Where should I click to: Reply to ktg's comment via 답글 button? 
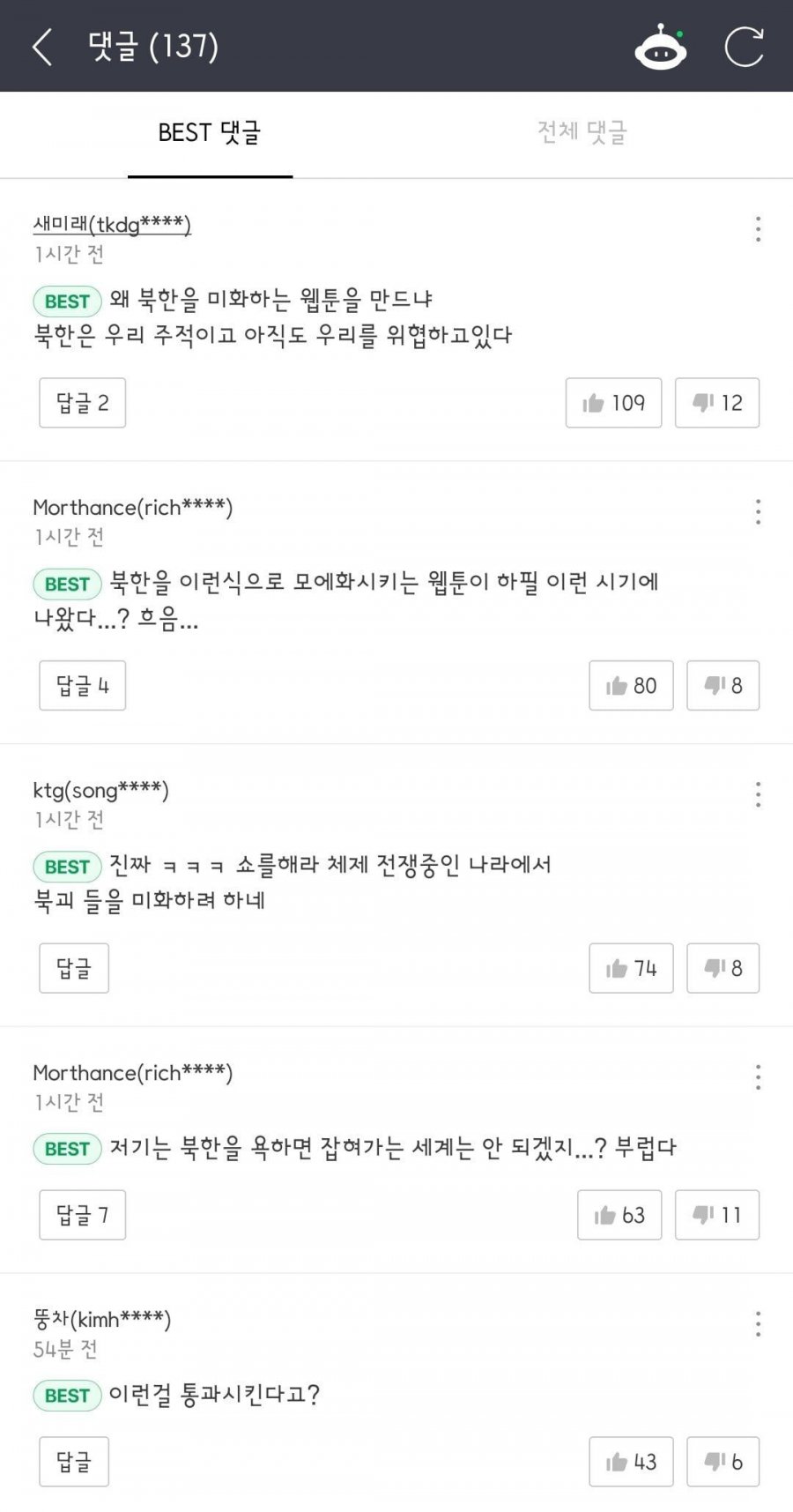click(x=73, y=968)
